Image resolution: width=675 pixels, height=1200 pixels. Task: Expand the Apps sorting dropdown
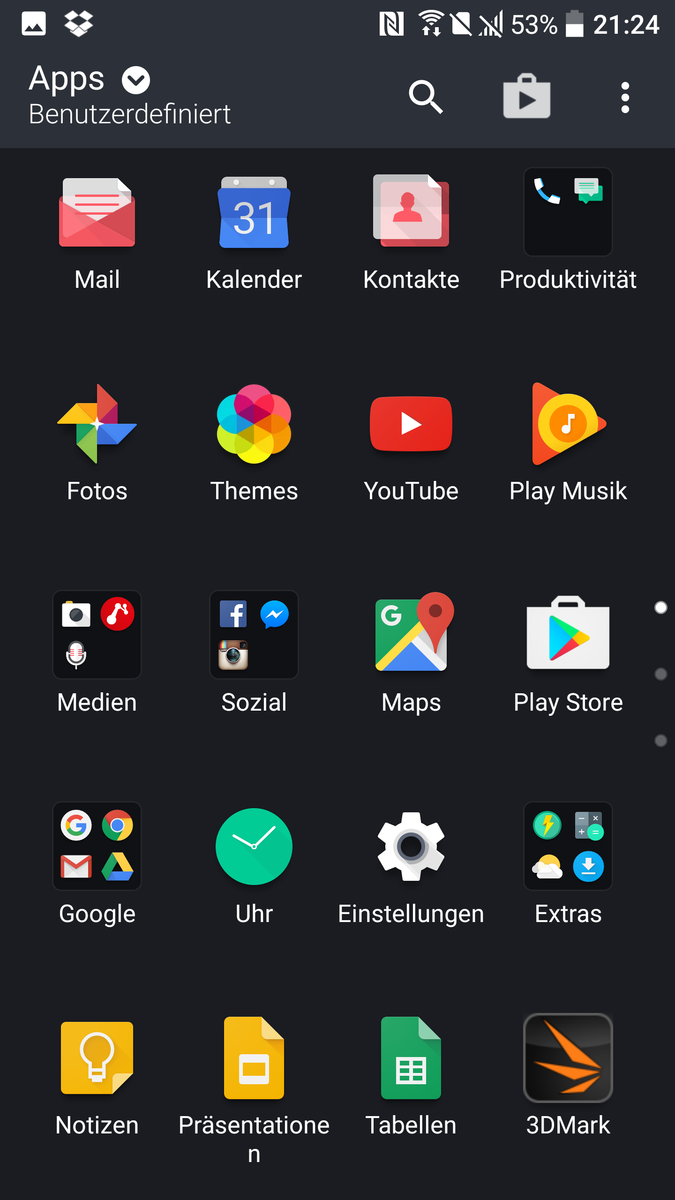tap(136, 79)
